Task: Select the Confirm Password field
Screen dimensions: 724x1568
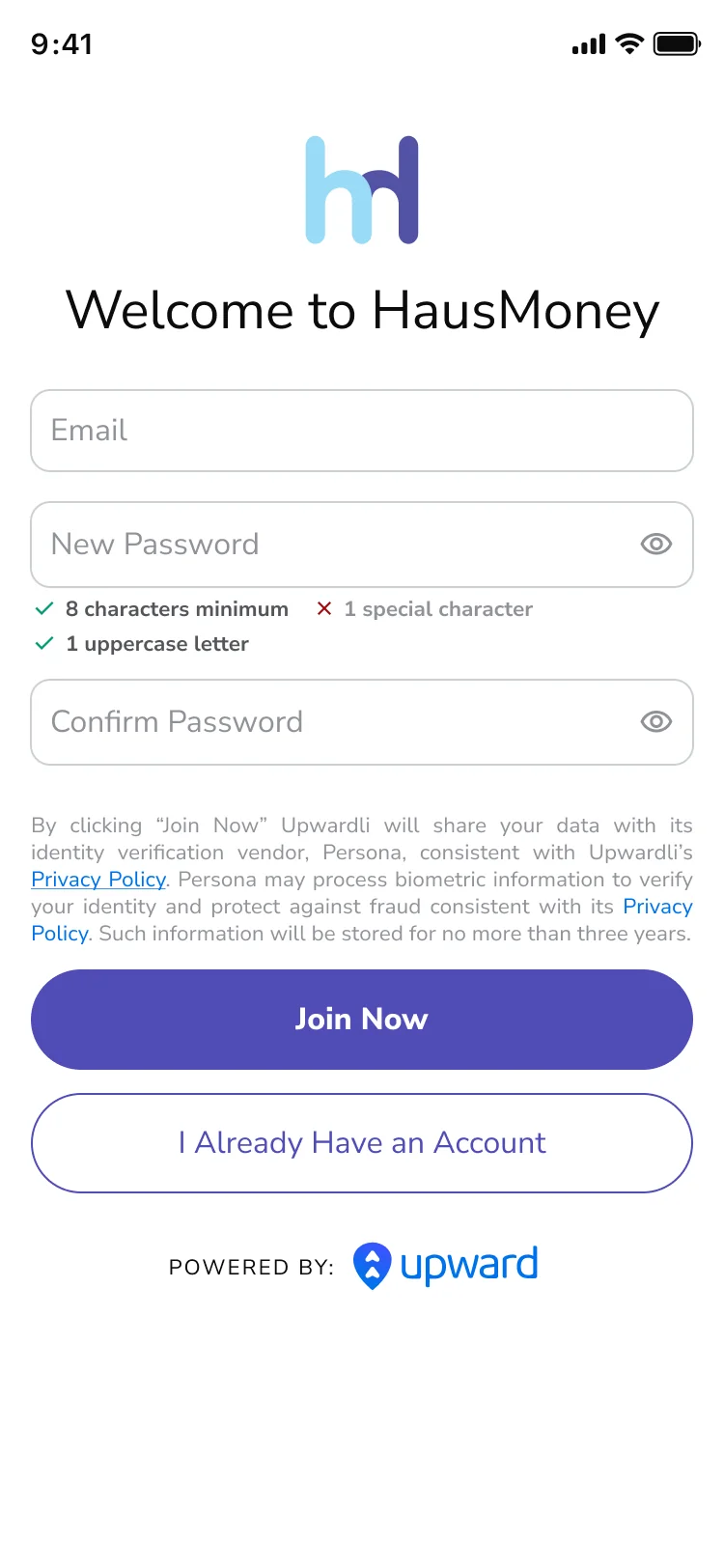Action: point(362,722)
